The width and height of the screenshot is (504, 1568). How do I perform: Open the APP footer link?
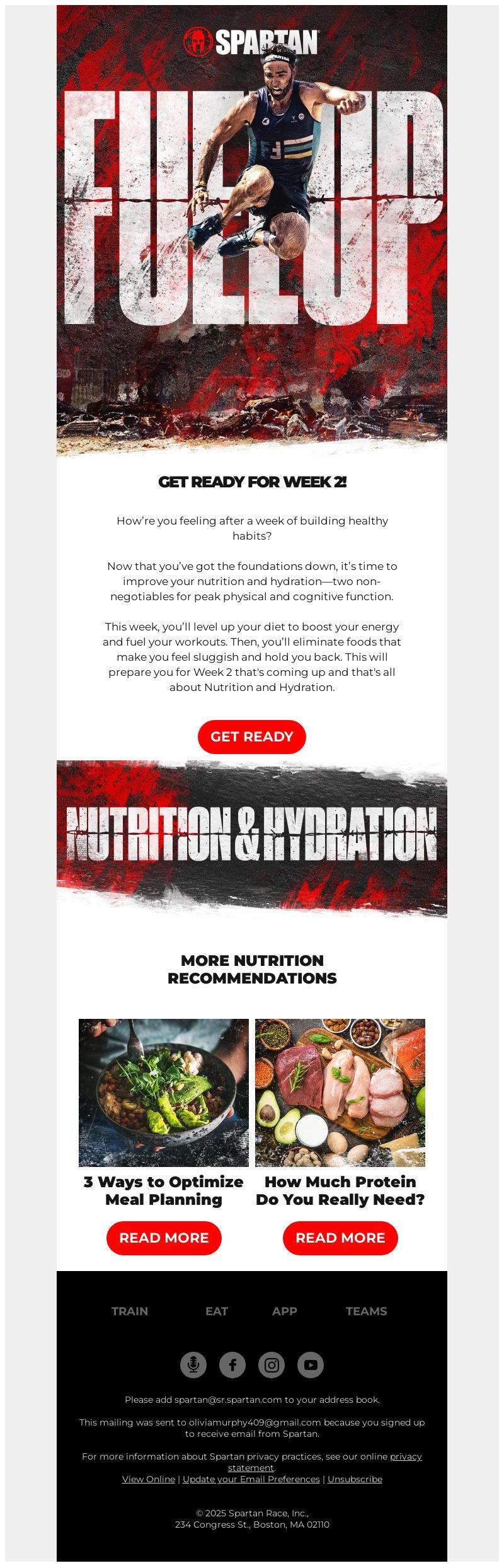284,1311
